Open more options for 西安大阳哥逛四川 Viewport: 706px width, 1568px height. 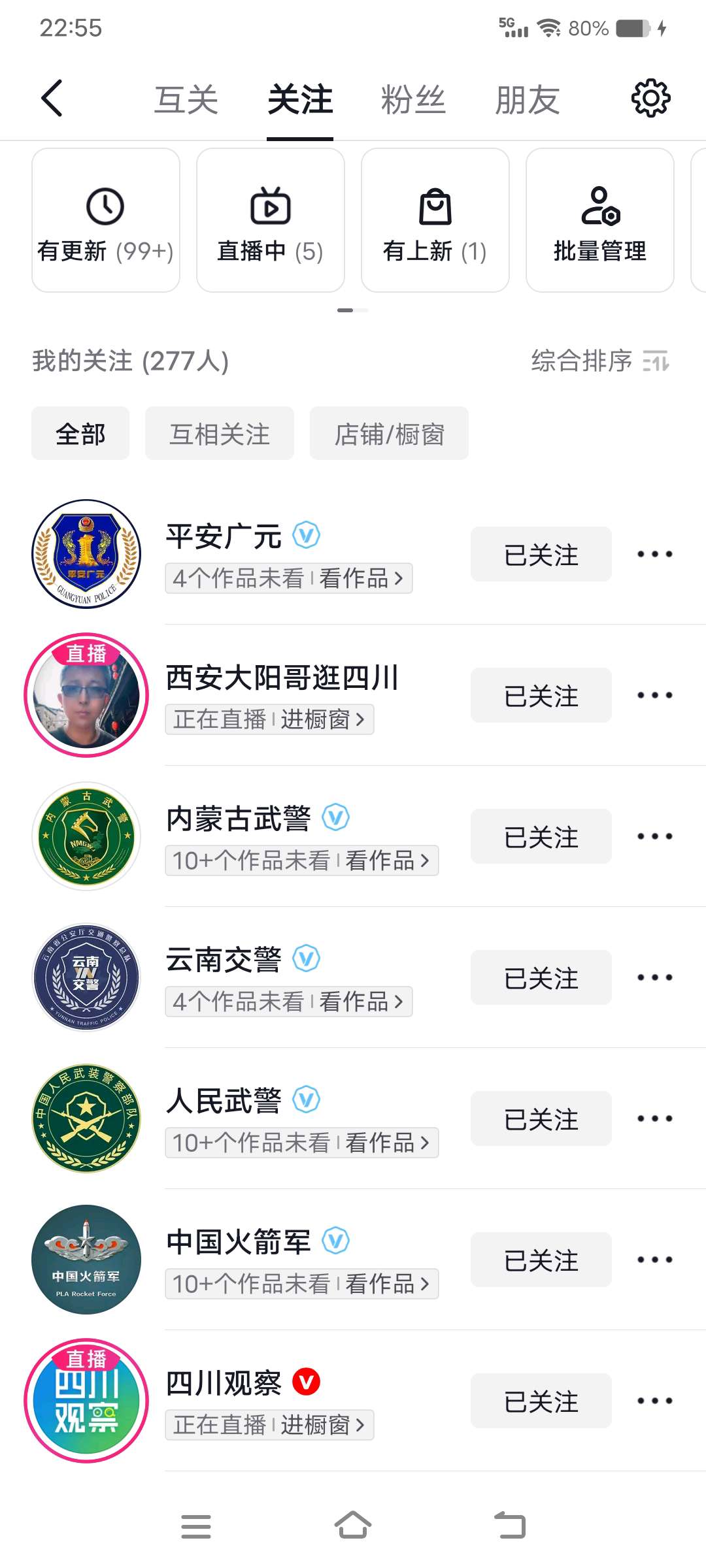click(654, 695)
